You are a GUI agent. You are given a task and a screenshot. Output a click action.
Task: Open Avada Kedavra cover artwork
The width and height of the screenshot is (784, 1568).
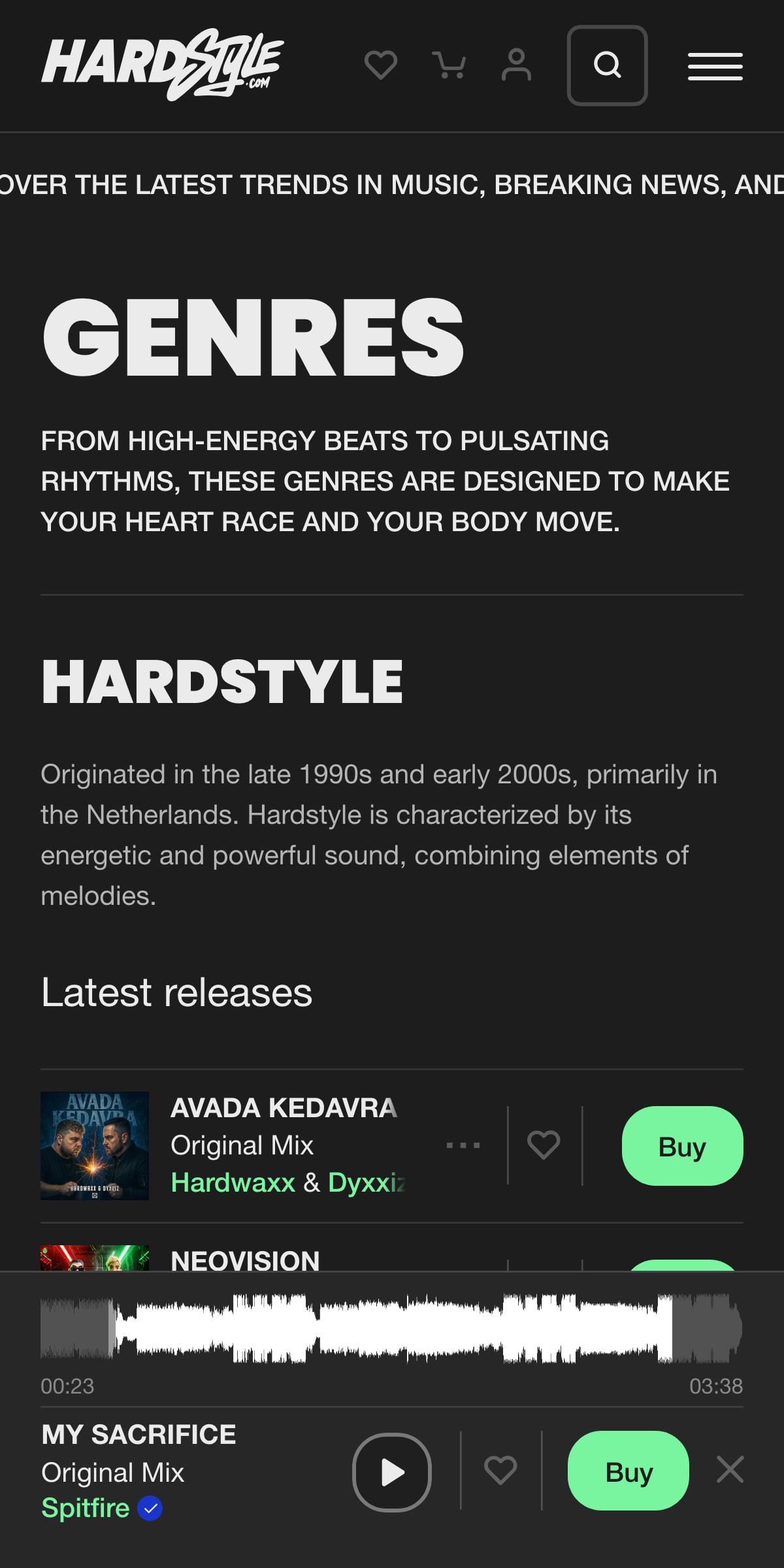[95, 1145]
